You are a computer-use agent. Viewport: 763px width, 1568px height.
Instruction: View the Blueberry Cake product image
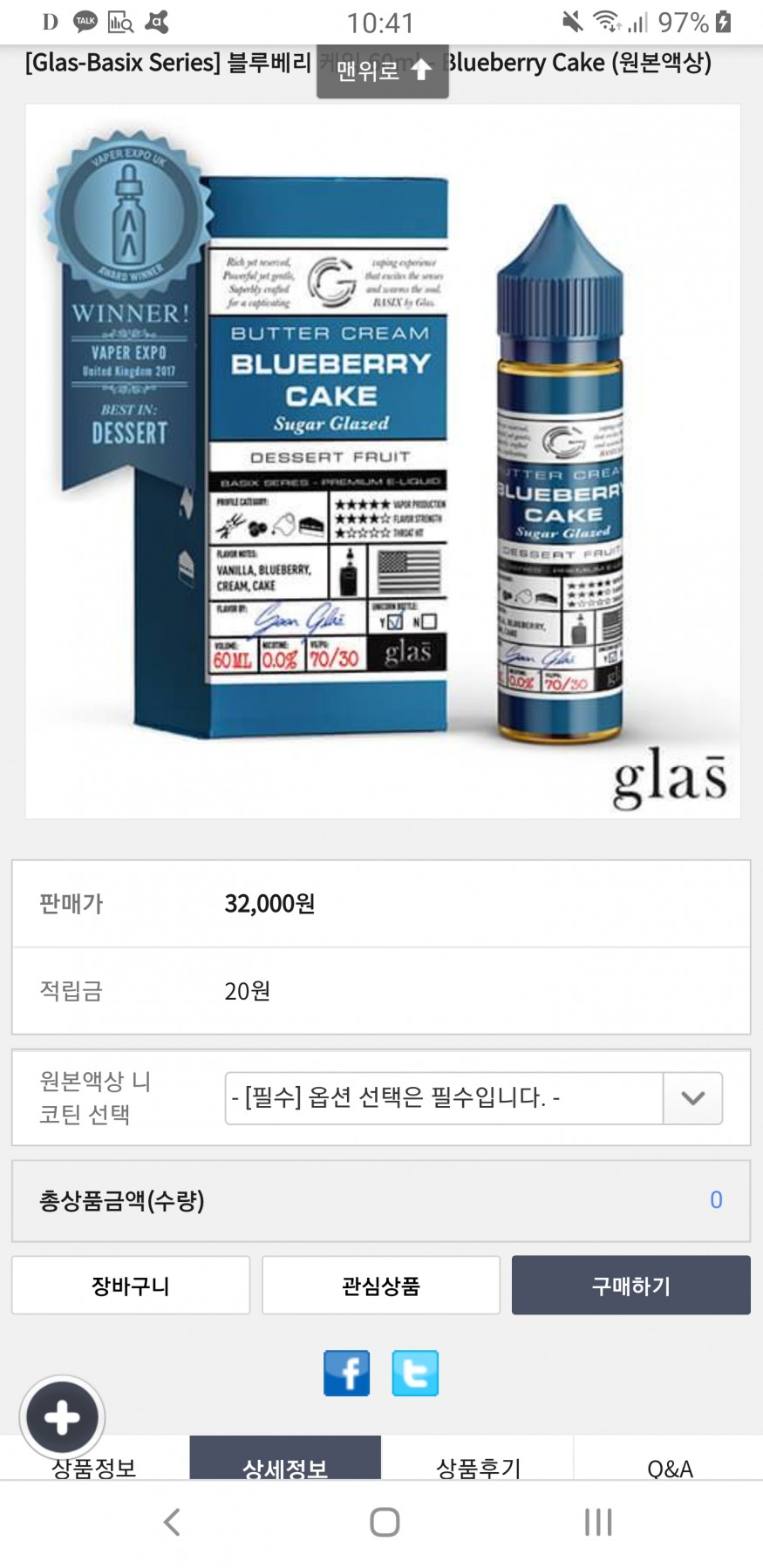click(x=383, y=461)
